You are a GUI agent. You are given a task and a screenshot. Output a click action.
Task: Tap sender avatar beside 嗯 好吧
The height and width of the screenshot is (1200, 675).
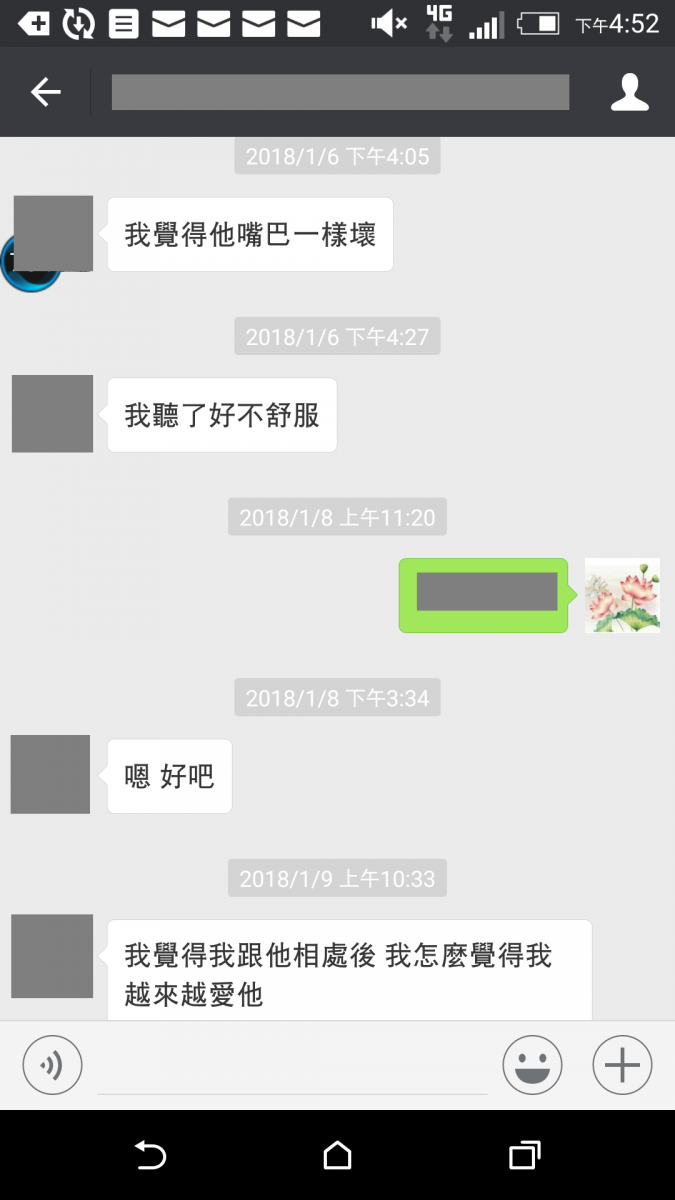[x=50, y=774]
